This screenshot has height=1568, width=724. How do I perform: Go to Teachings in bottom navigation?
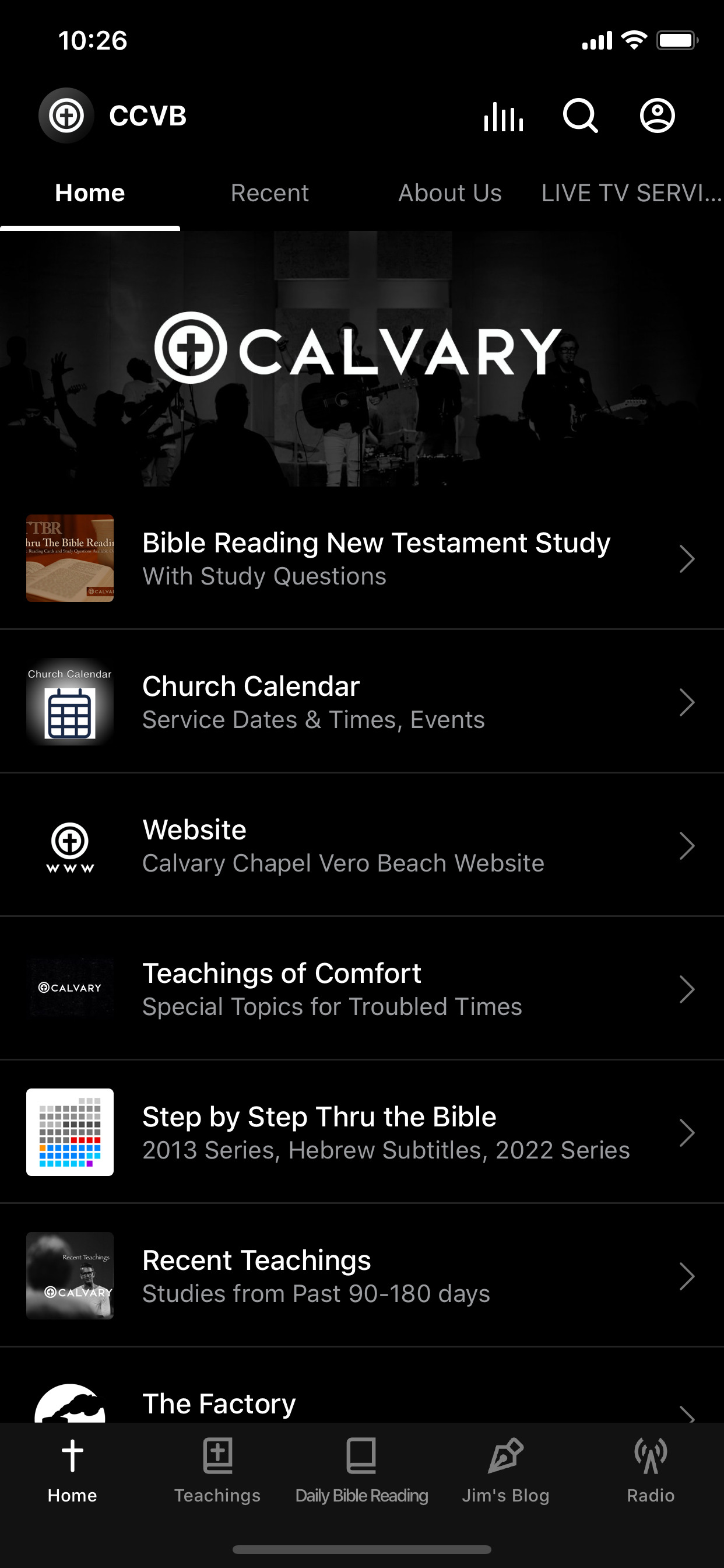[x=217, y=1470]
